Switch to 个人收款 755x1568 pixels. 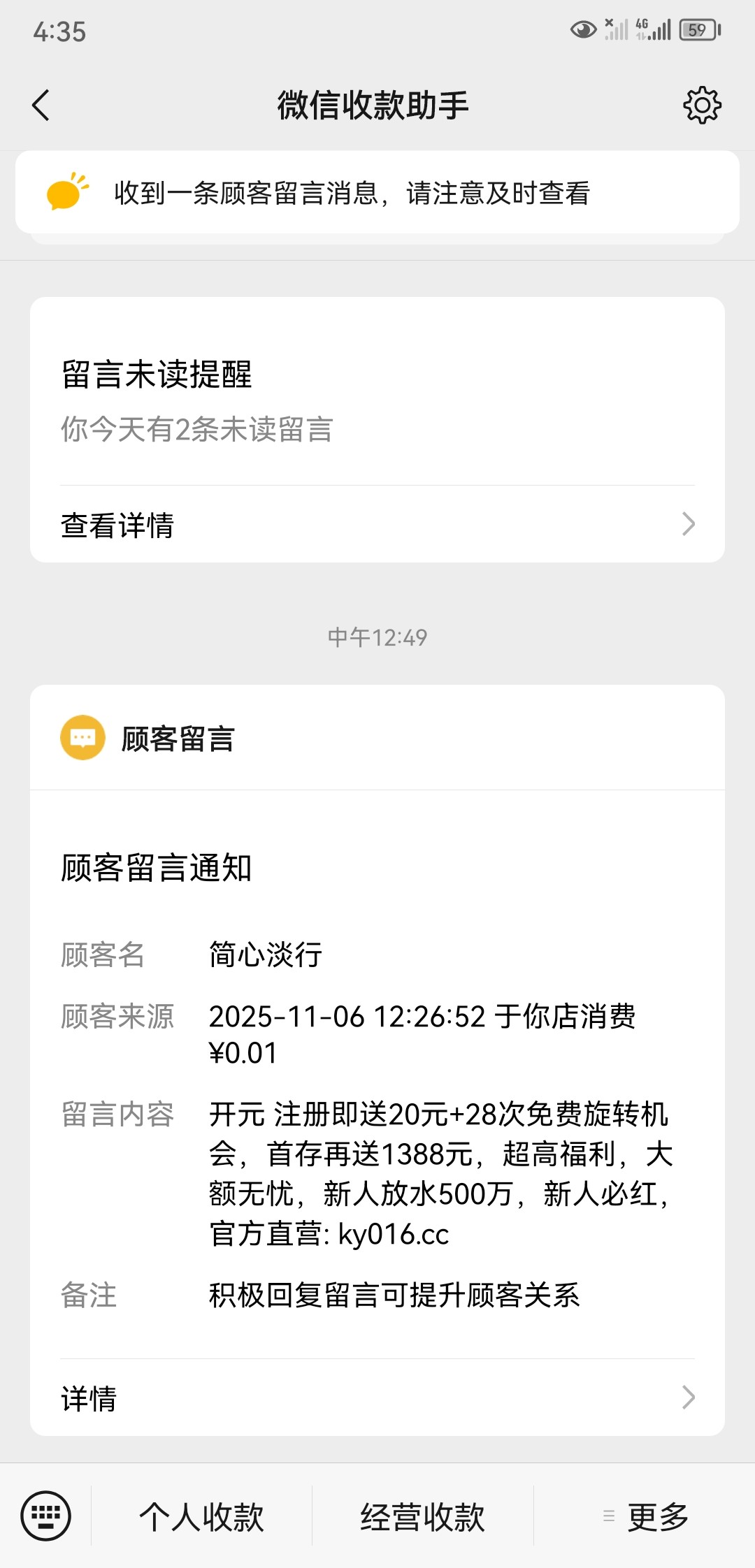(x=202, y=1516)
